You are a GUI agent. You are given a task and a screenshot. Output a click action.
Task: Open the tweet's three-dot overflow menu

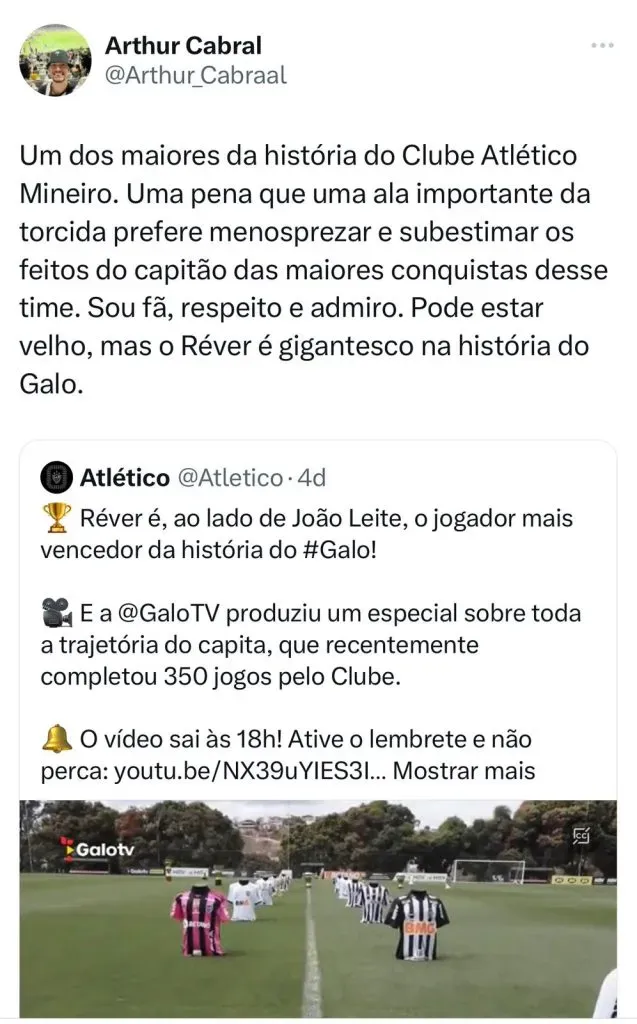pyautogui.click(x=602, y=46)
